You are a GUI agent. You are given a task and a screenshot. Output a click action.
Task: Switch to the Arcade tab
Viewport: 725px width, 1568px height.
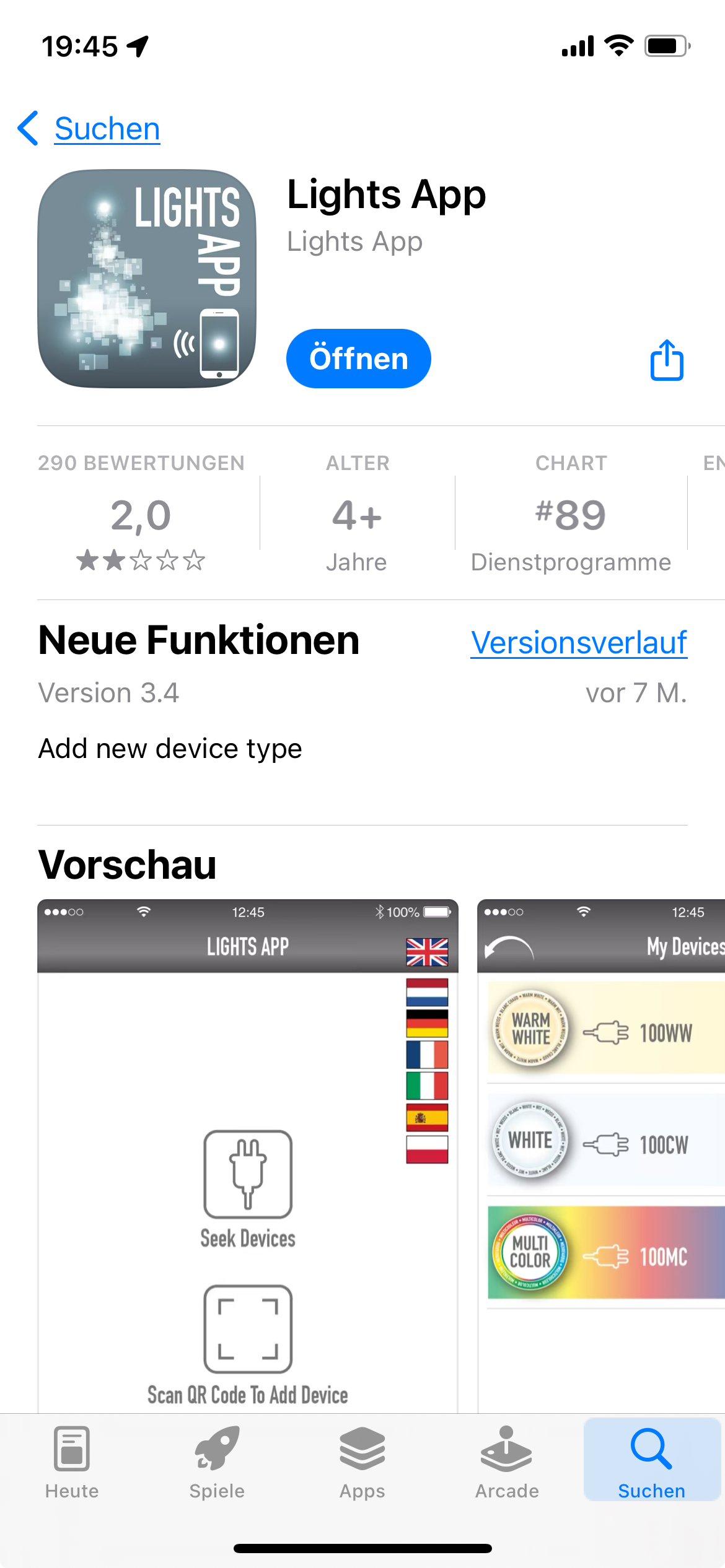(507, 1461)
